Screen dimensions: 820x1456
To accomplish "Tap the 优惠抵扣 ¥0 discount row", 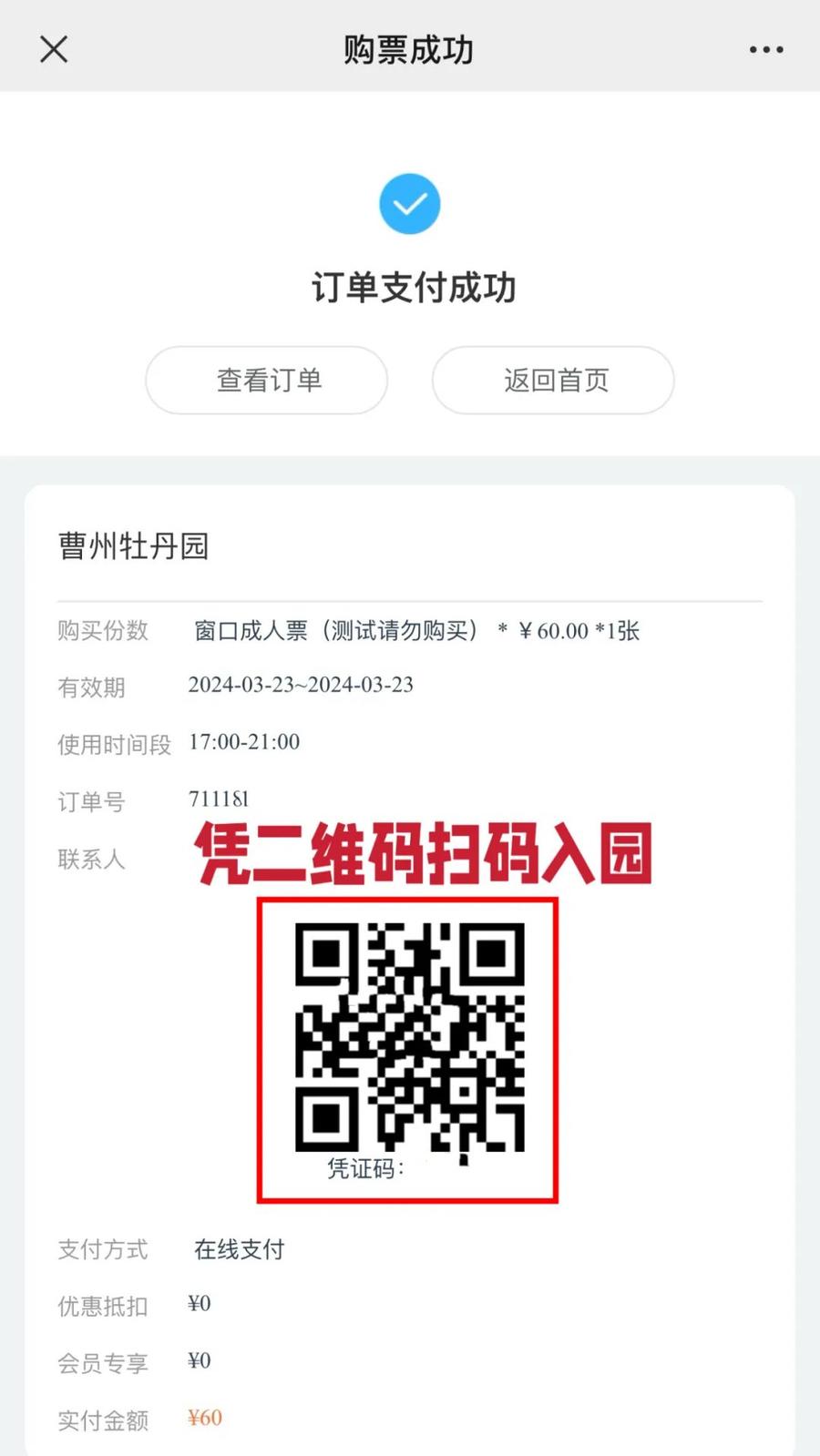I will (199, 1304).
